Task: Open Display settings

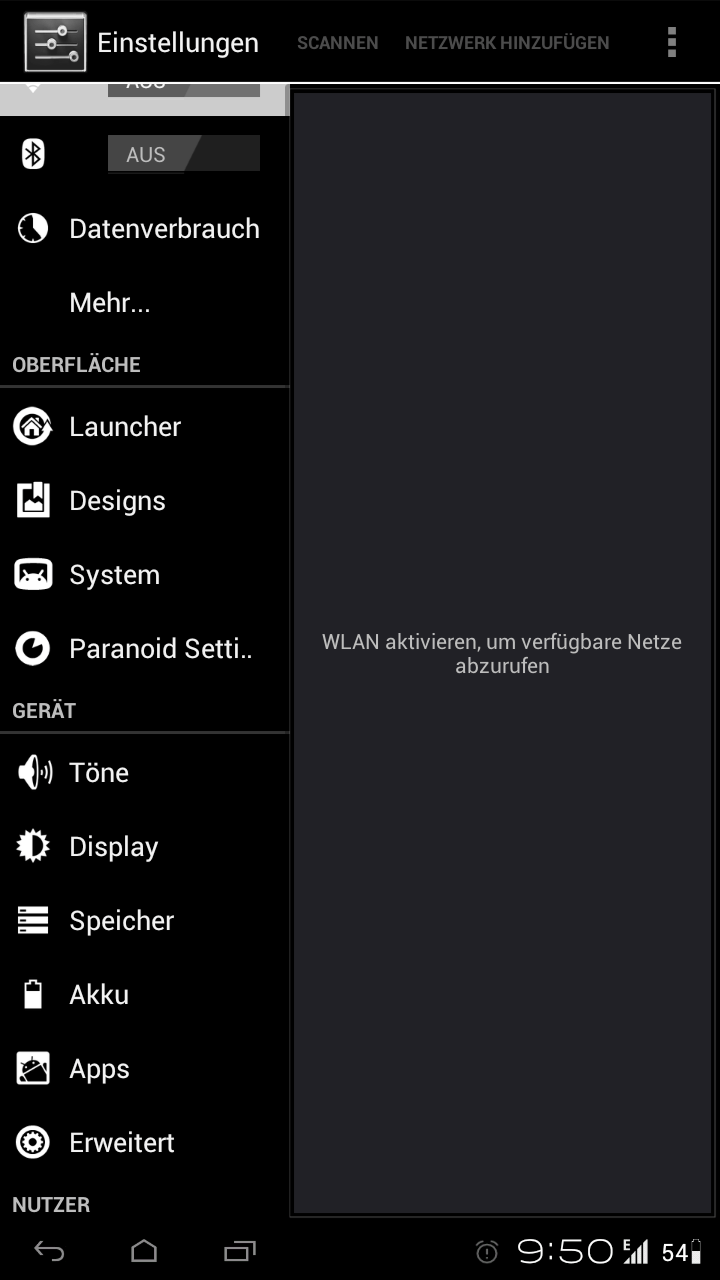Action: coord(145,846)
